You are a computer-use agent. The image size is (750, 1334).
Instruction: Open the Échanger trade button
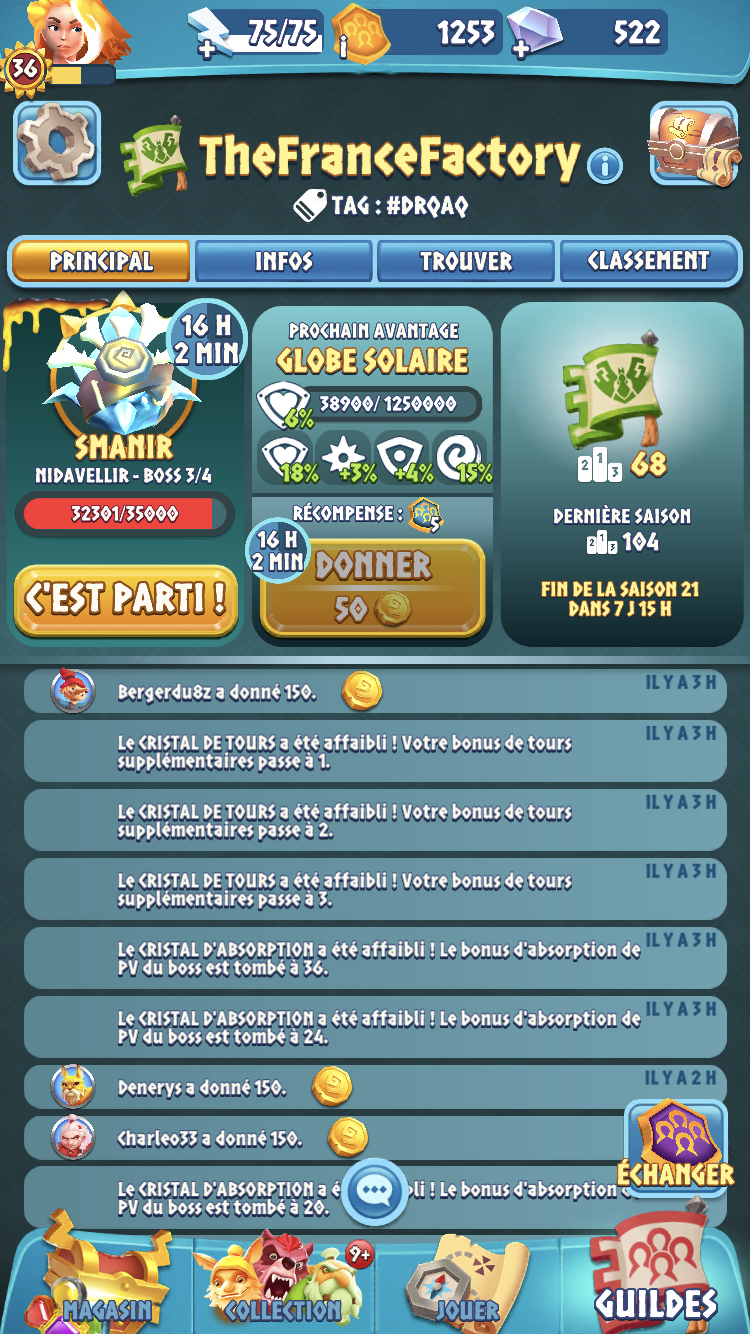(x=676, y=1145)
